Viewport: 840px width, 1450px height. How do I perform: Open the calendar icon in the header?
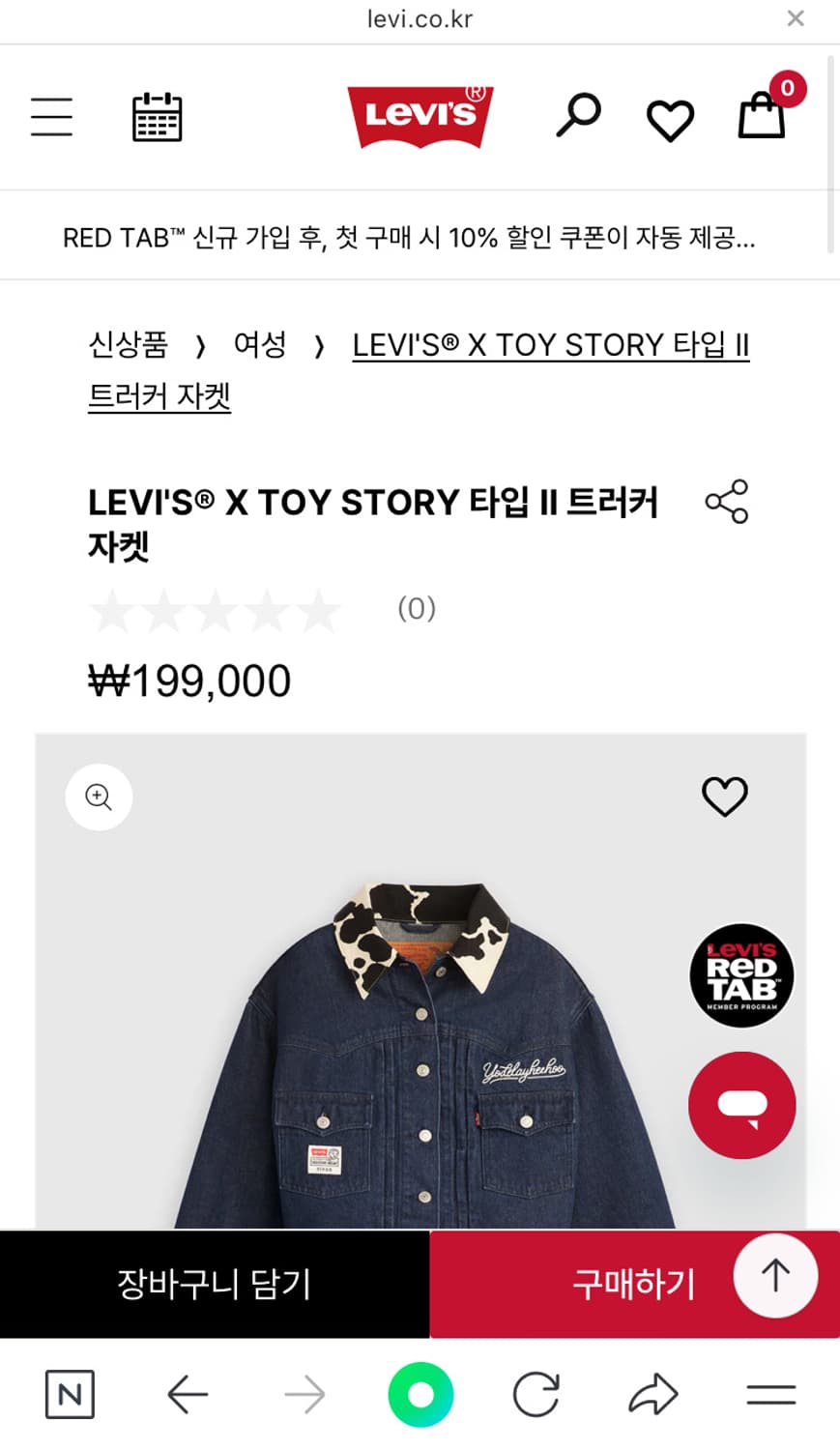click(157, 116)
